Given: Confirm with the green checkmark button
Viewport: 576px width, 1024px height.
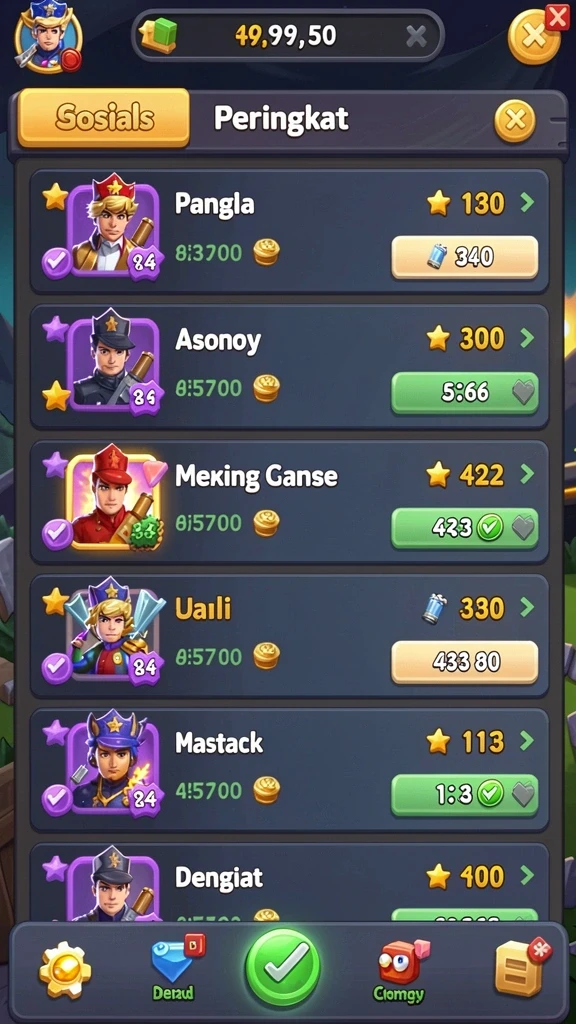Looking at the screenshot, I should (282, 967).
